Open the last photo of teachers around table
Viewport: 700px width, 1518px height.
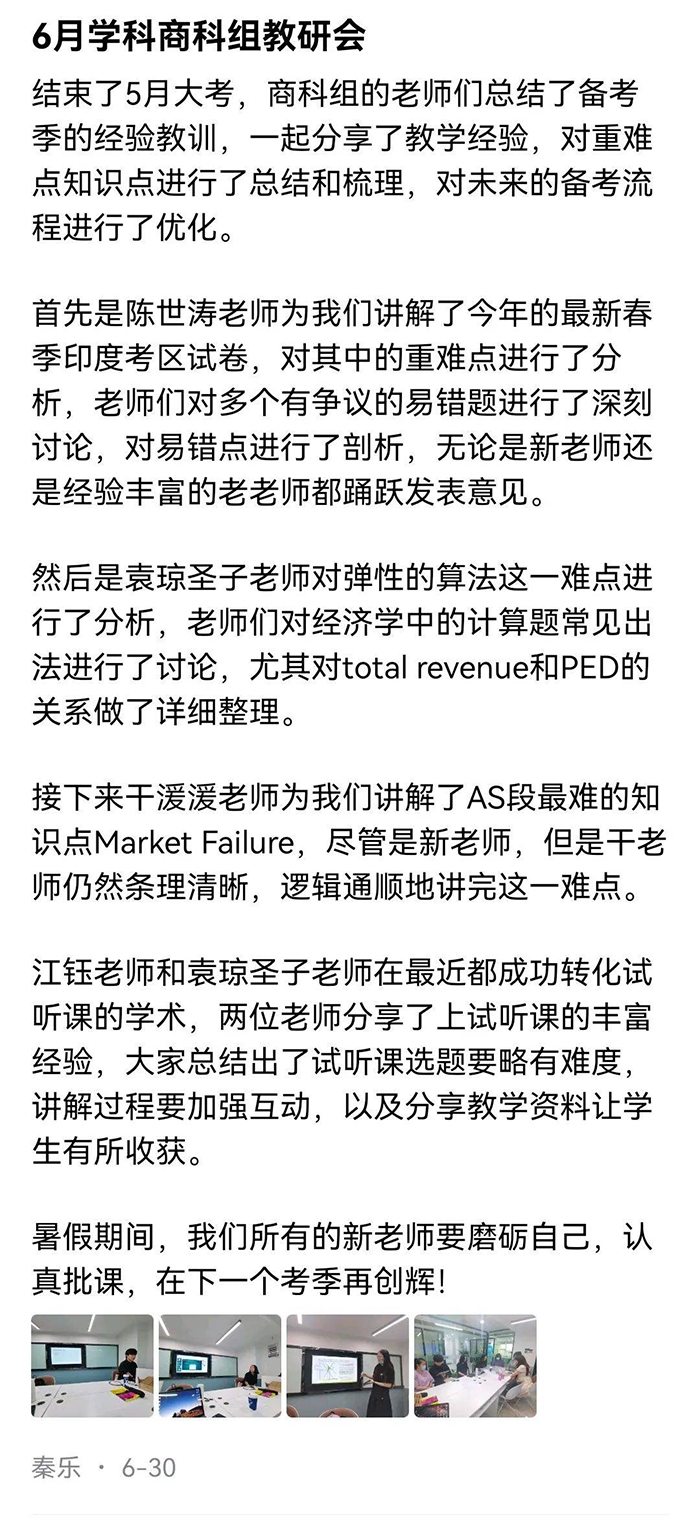tap(475, 1365)
